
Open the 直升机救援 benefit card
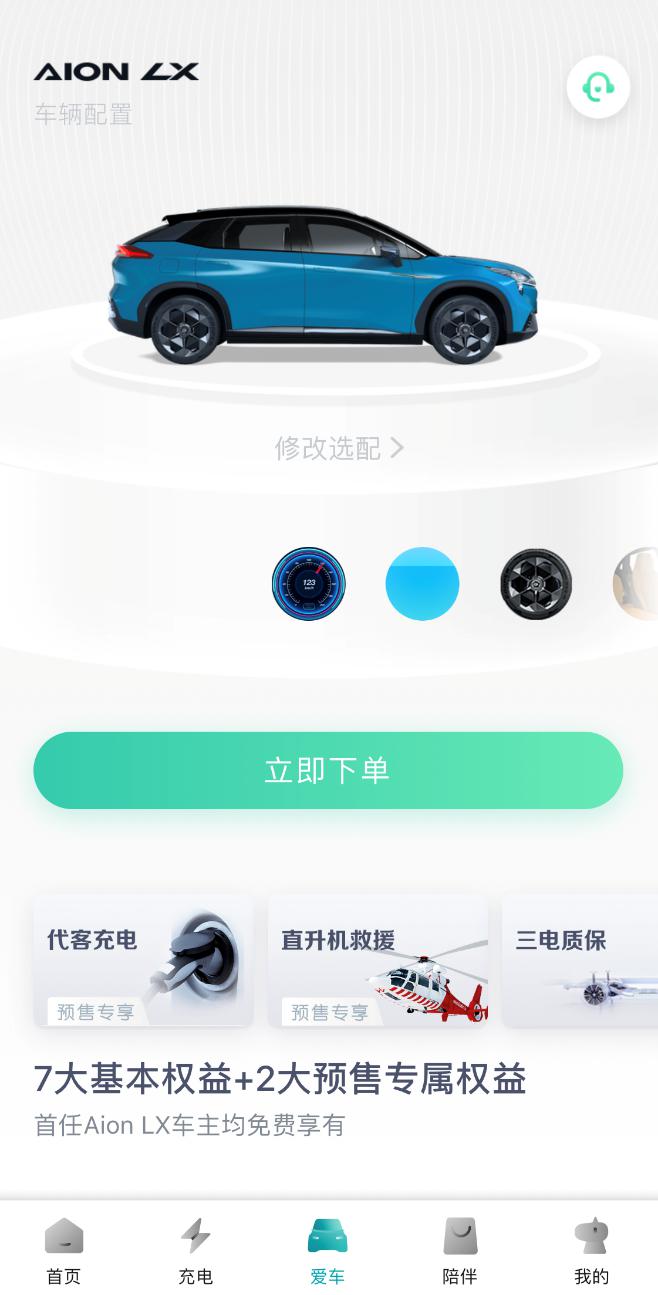[378, 960]
